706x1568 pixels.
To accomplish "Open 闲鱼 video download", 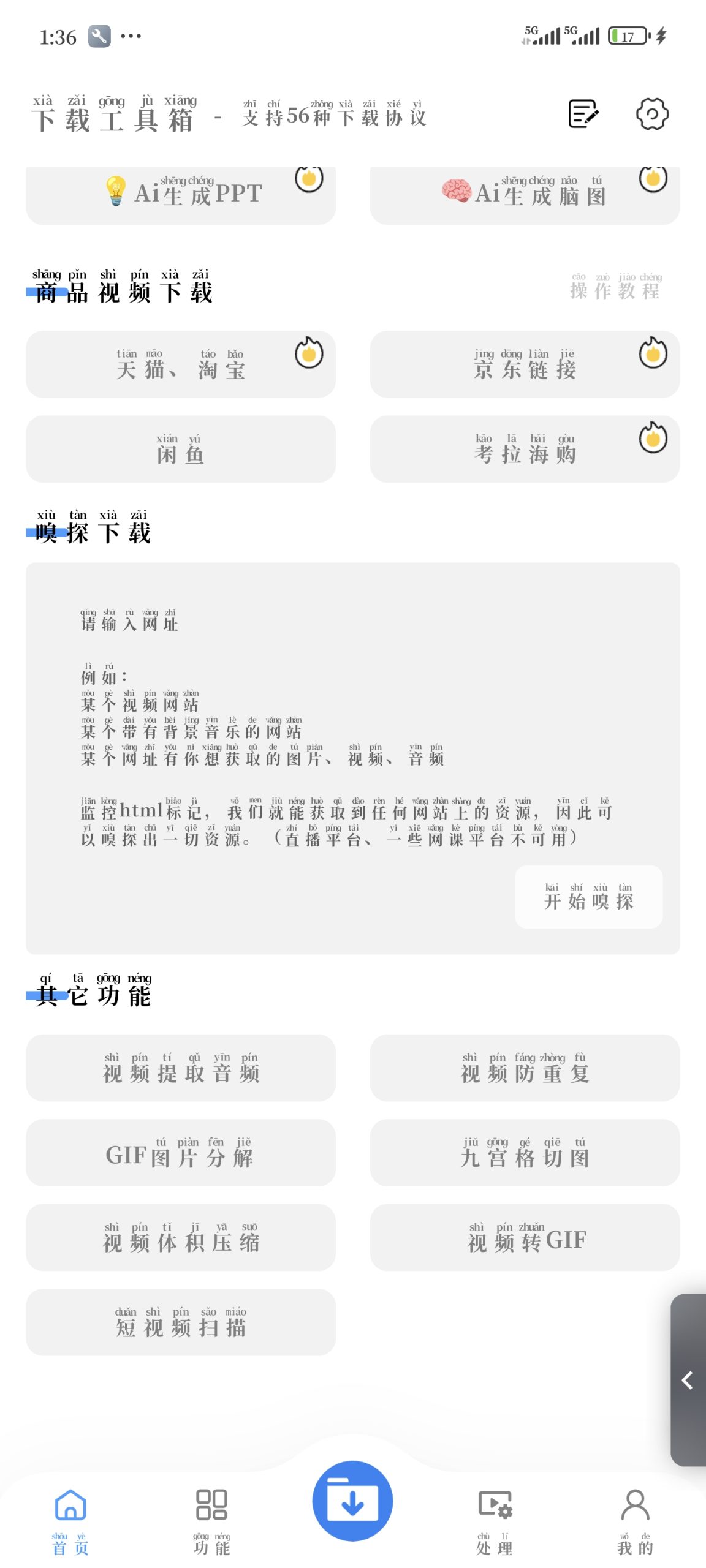I will [180, 449].
